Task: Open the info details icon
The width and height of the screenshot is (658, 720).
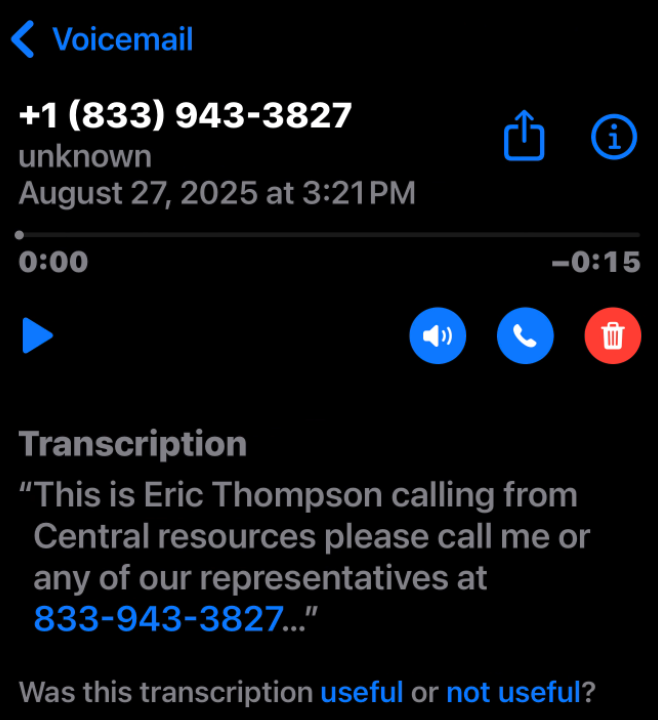Action: point(613,136)
